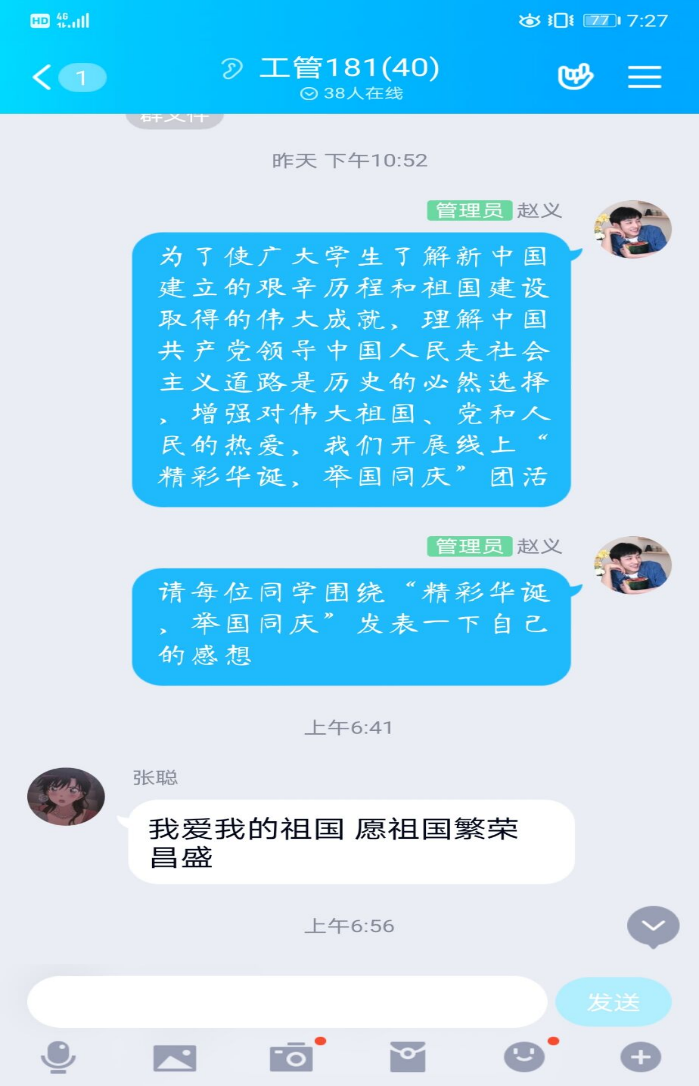Open the red envelope option
This screenshot has width=699, height=1086.
pyautogui.click(x=407, y=1057)
